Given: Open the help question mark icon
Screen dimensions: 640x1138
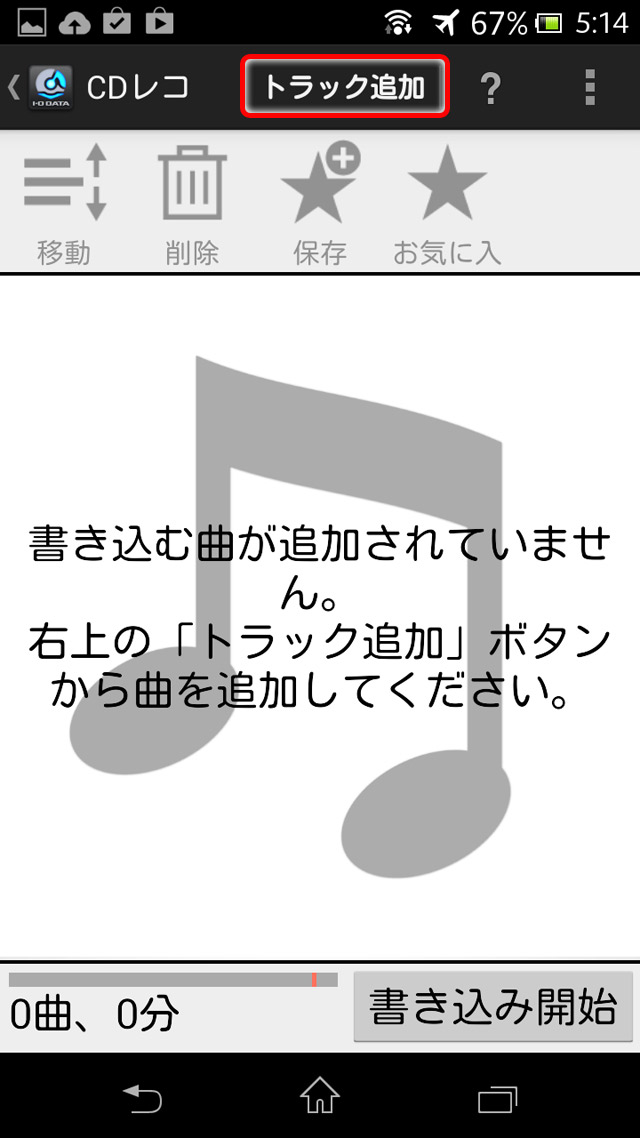Looking at the screenshot, I should coord(491,89).
